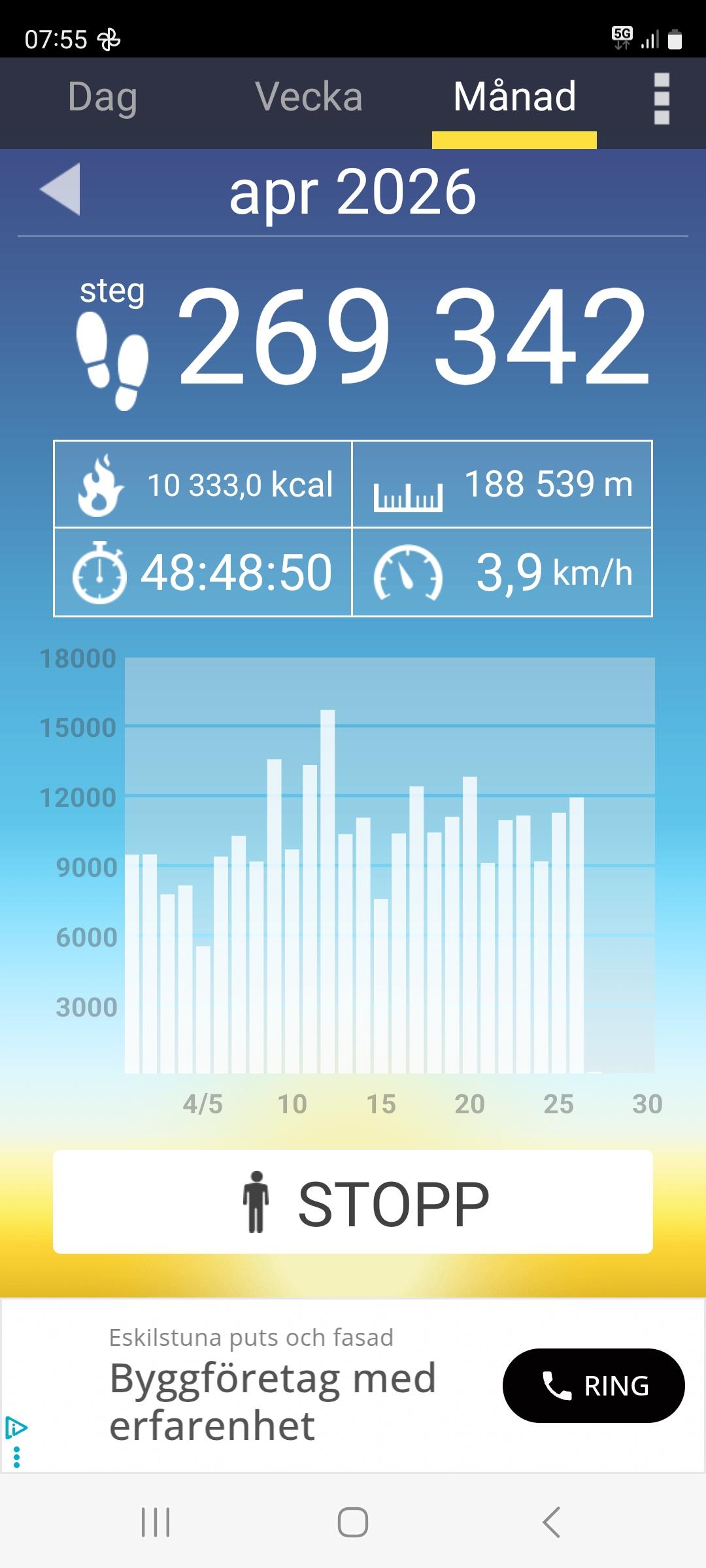Select the Månad tab

pos(514,98)
